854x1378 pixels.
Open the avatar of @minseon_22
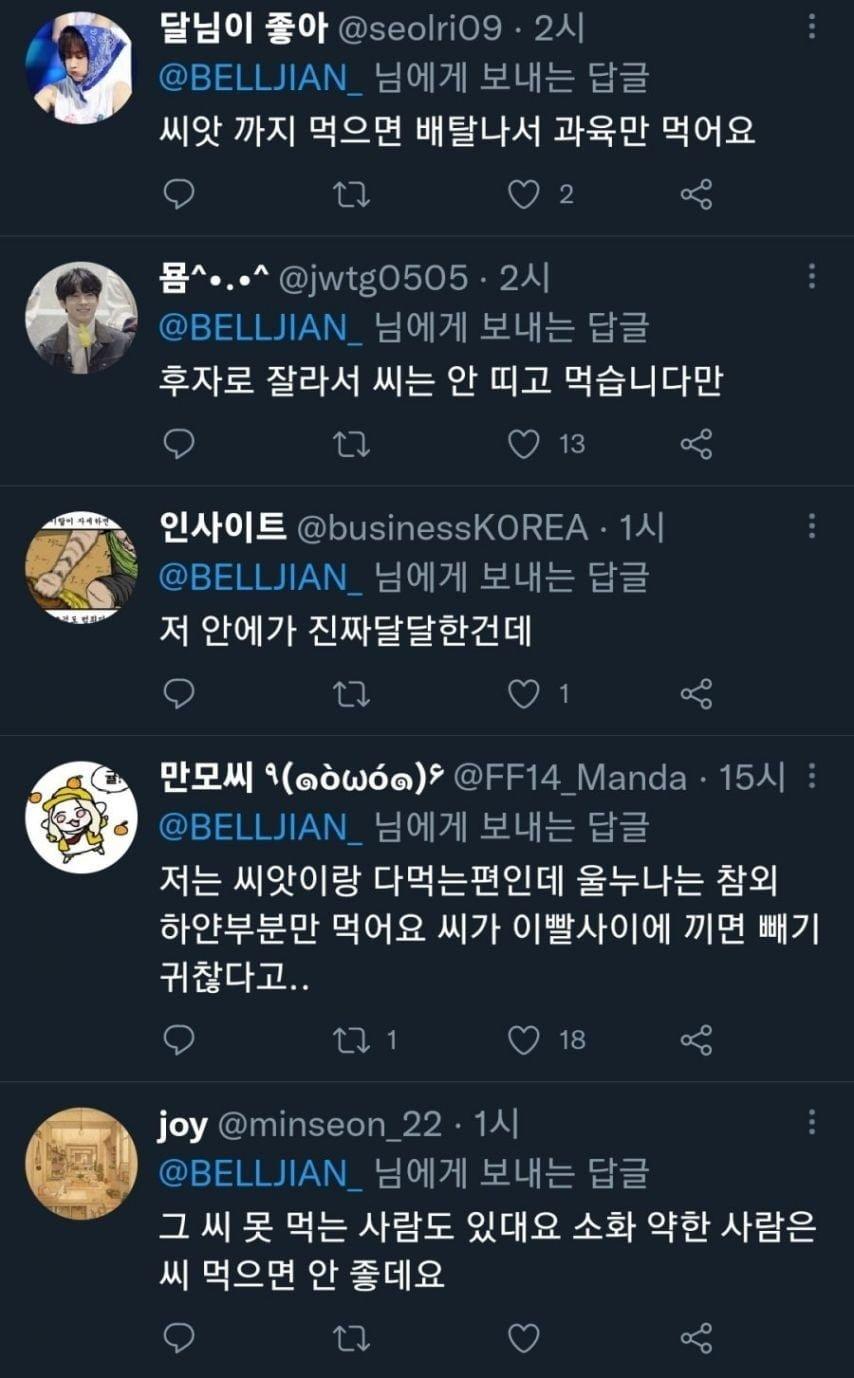[x=80, y=1163]
